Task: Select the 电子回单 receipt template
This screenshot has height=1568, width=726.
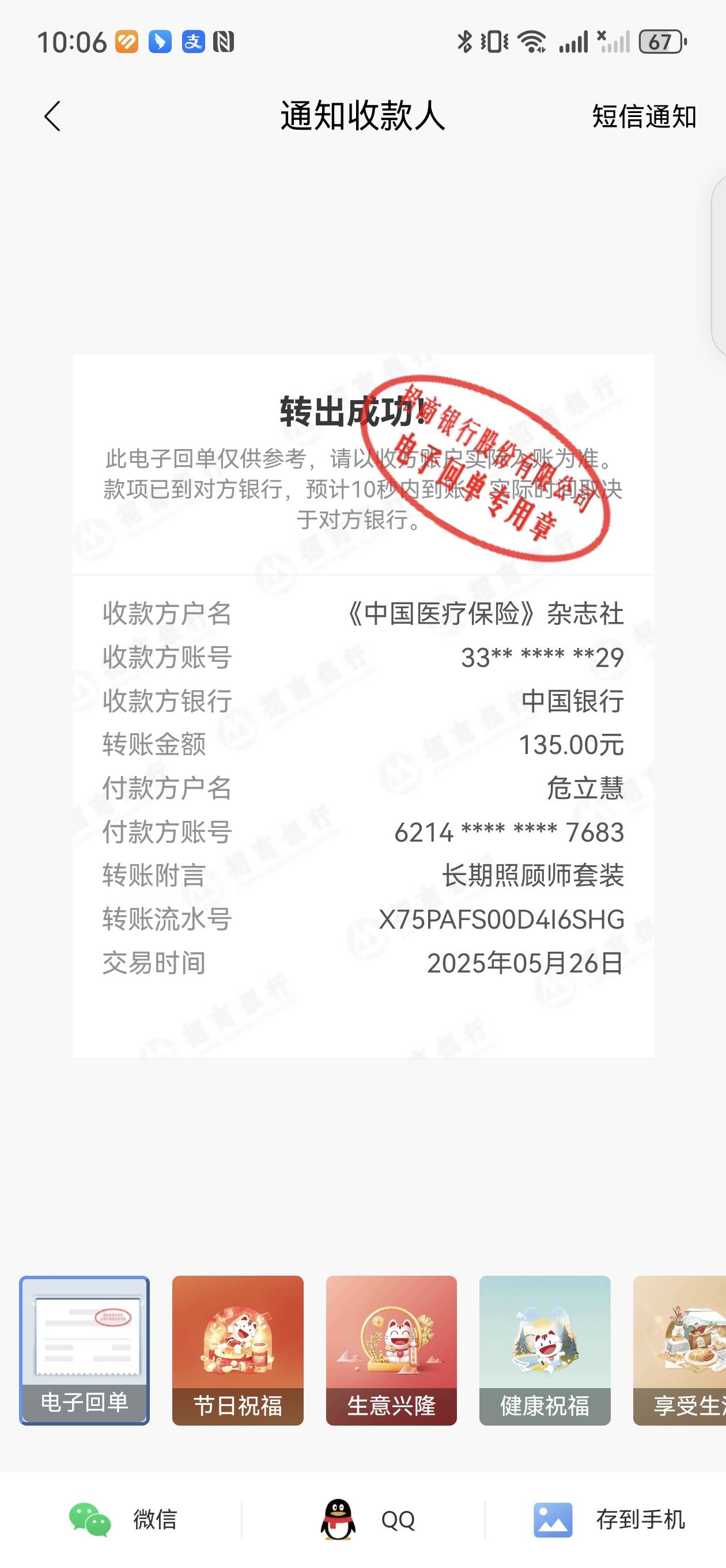Action: [x=84, y=1350]
